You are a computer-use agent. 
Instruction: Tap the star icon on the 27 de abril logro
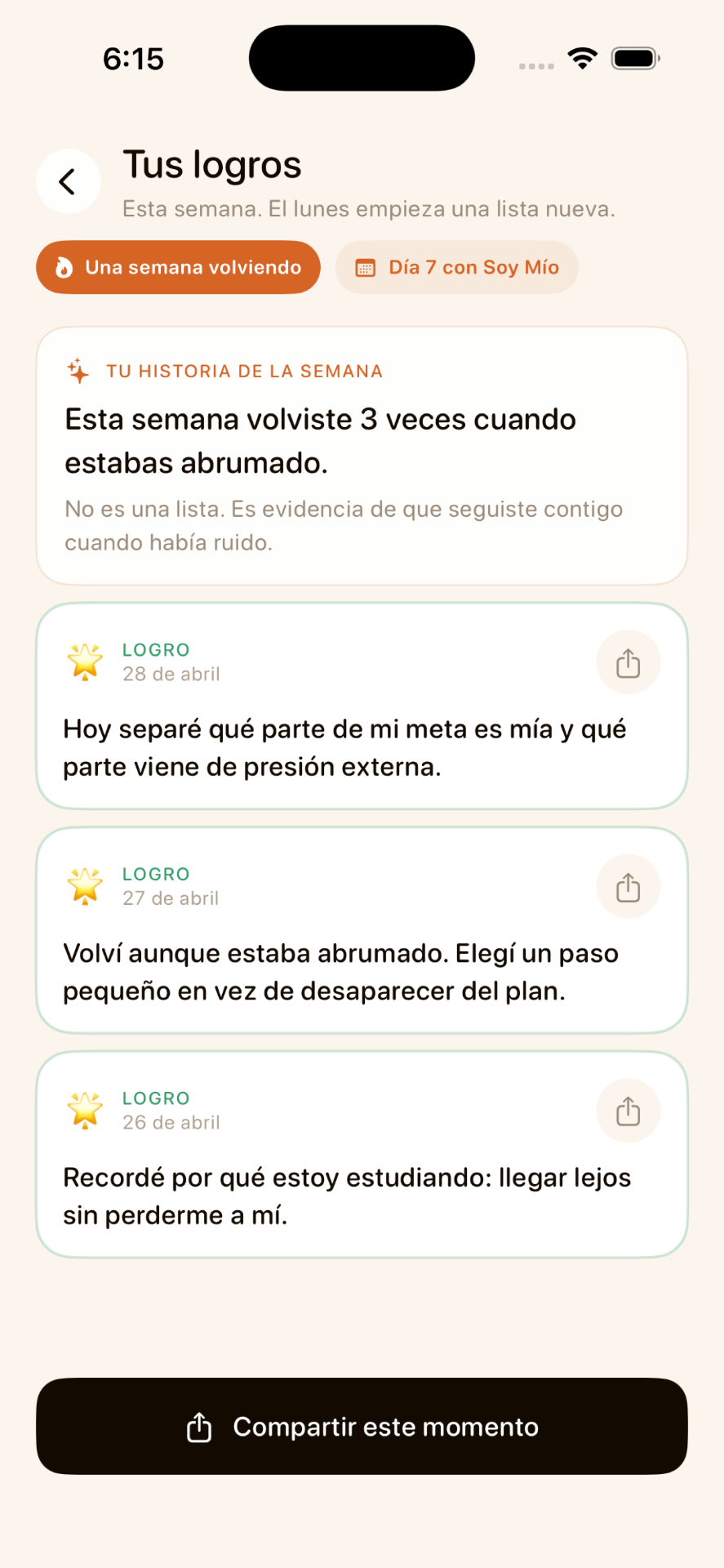[84, 885]
